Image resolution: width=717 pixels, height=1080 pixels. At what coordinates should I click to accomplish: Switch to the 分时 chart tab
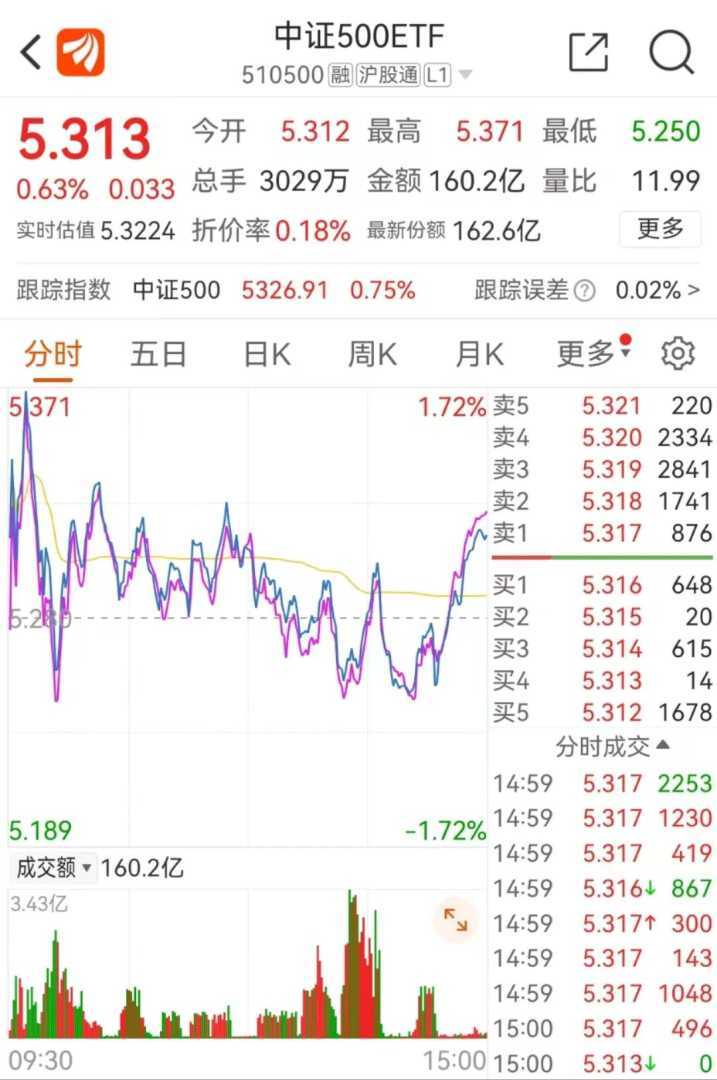(53, 354)
